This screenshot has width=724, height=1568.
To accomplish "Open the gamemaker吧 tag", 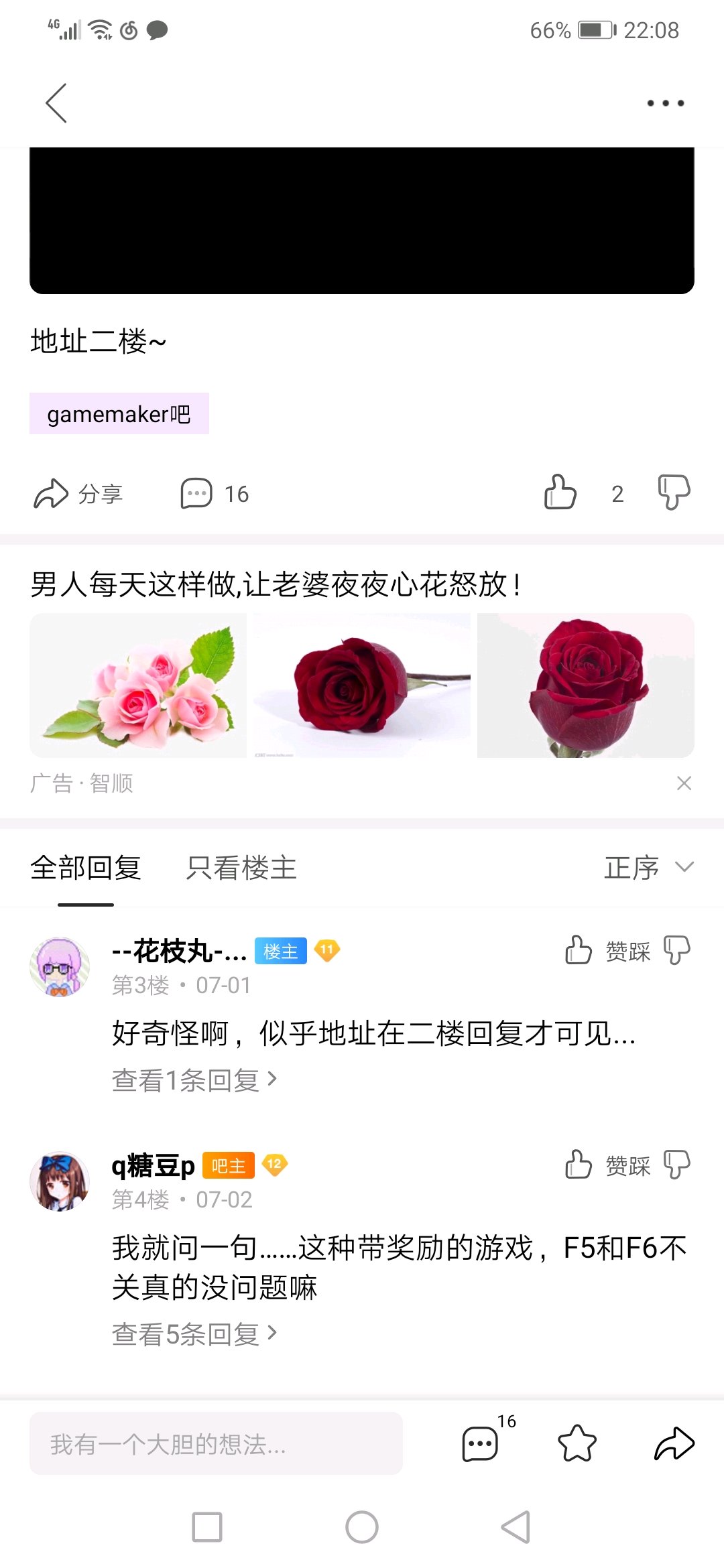I will 119,414.
